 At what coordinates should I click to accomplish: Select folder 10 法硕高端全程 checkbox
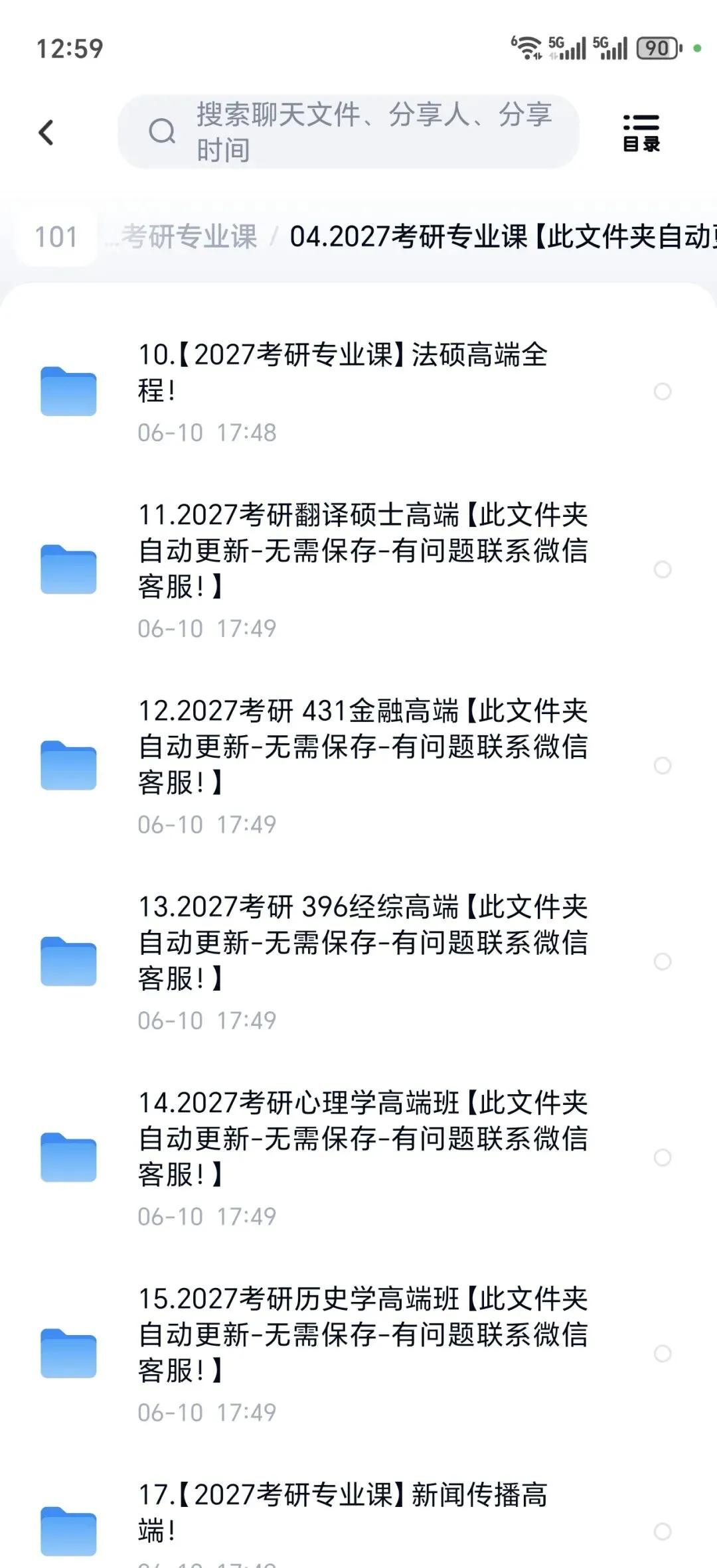click(663, 392)
